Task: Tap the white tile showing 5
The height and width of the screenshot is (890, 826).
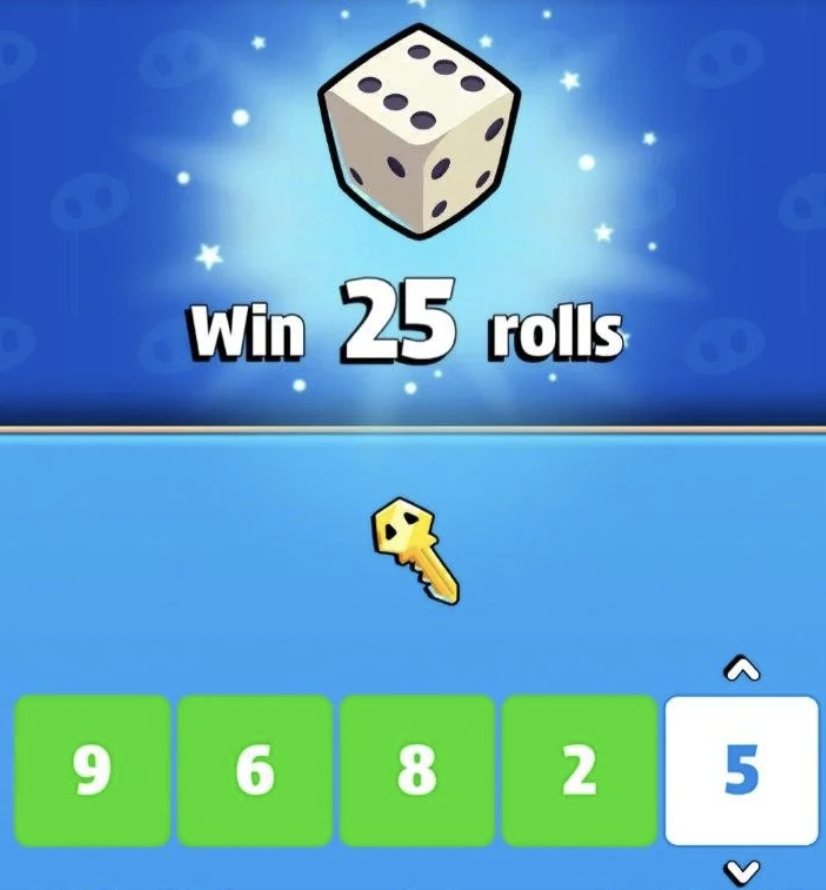Action: tap(741, 771)
